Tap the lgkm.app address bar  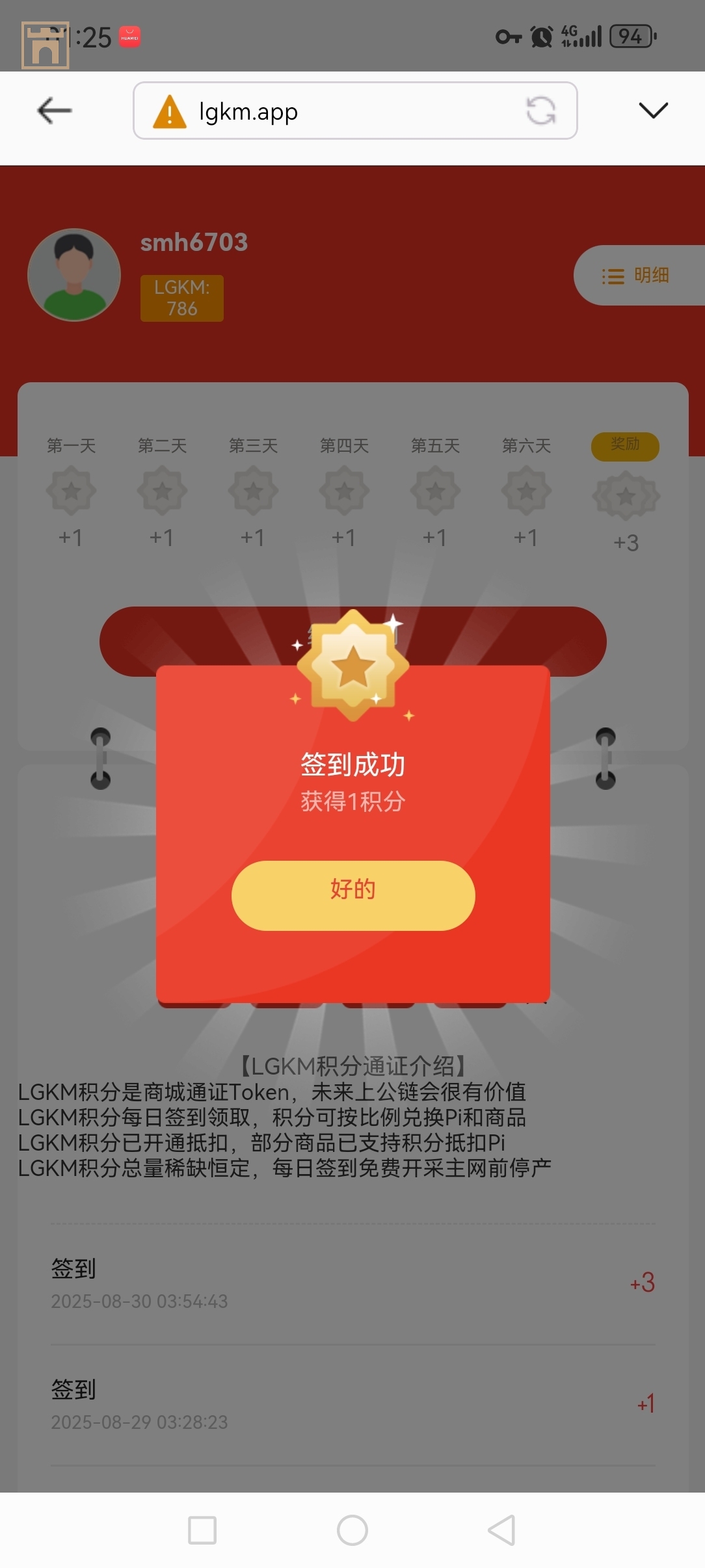pos(338,111)
